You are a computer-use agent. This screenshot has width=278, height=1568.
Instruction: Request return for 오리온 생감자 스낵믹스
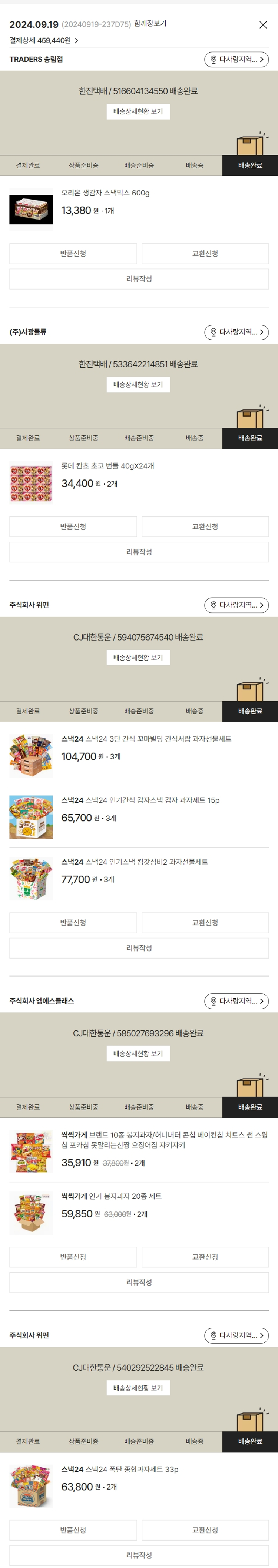[x=73, y=254]
